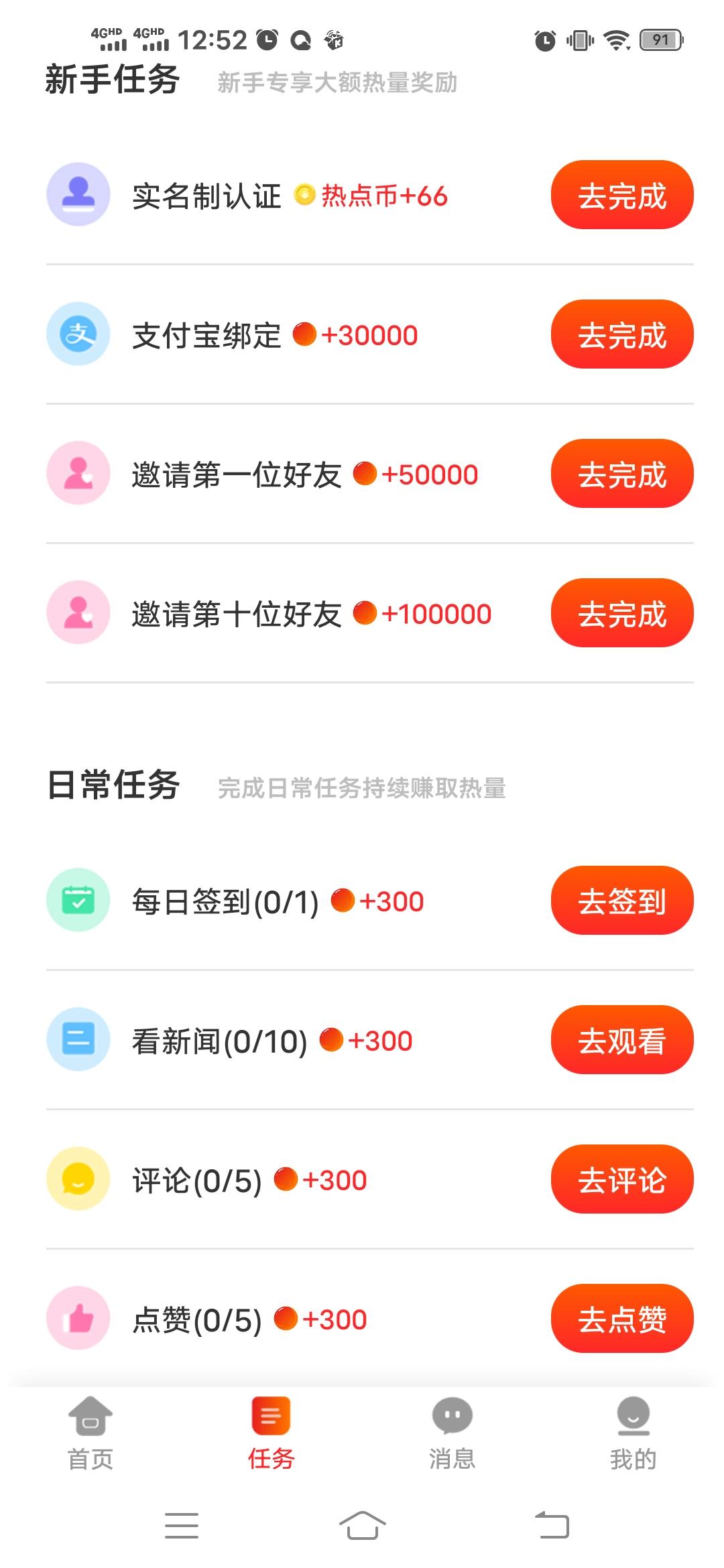Tap 去完成 for 实名制认证
This screenshot has width=724, height=1568.
coord(622,195)
